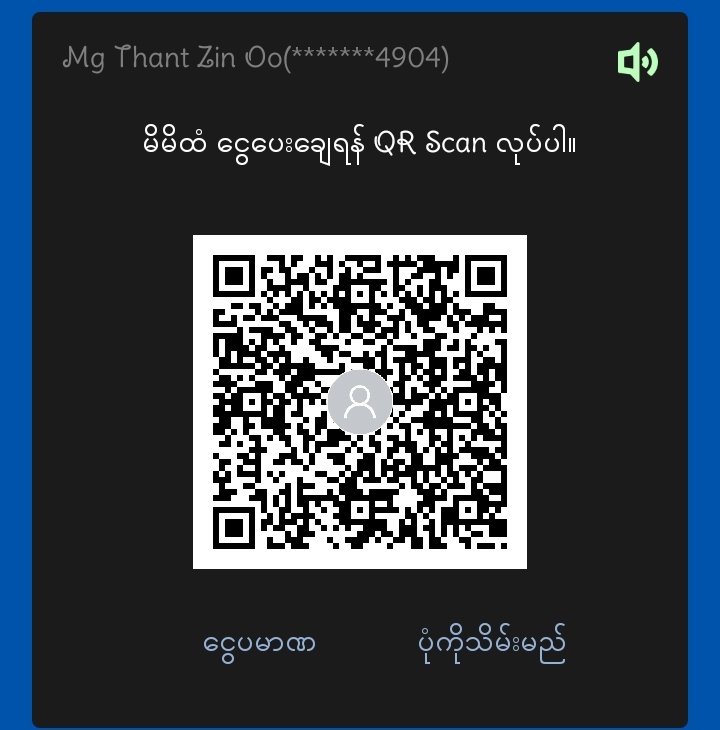The image size is (720, 730).
Task: Tap ပုံကိုသိမ်းမည် to save the image
Action: (x=491, y=644)
